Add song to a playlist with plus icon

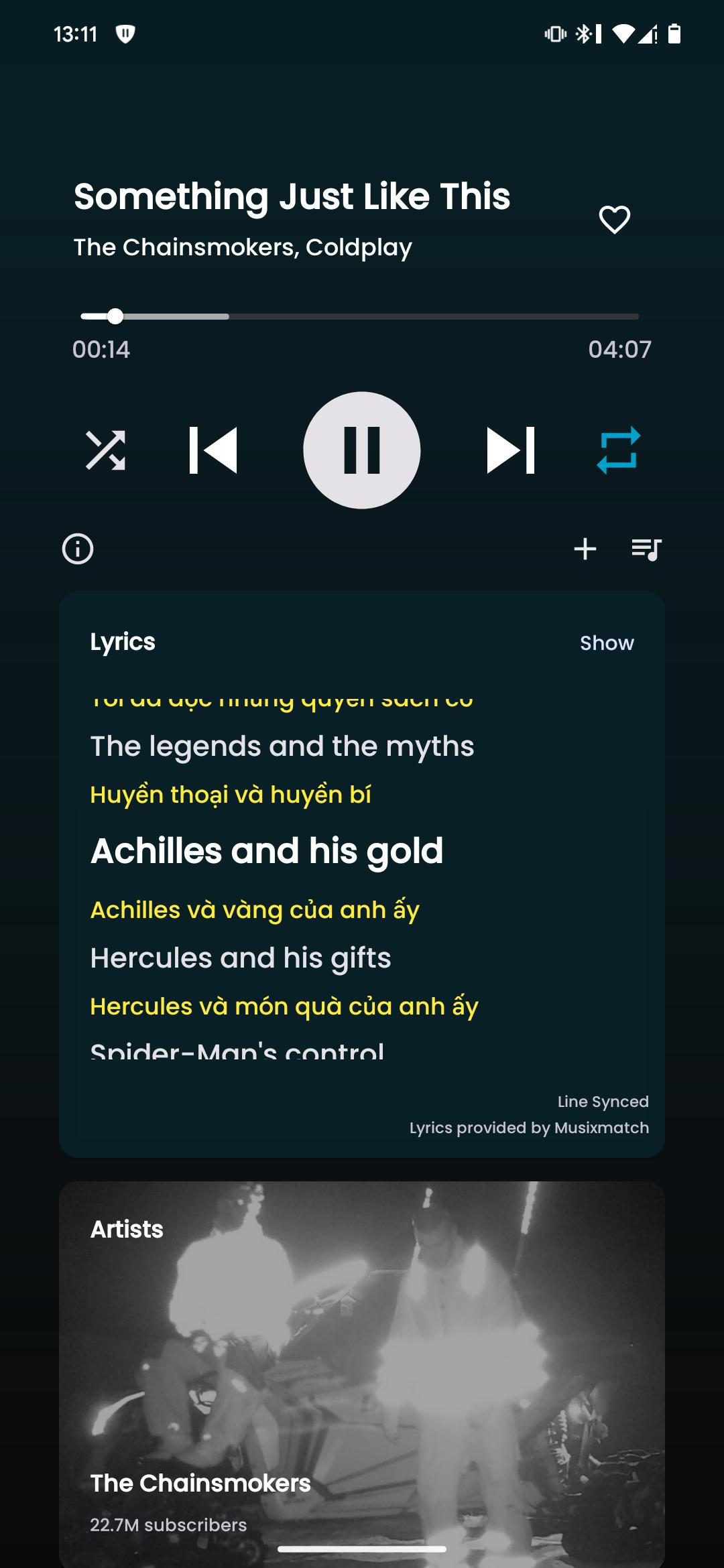[585, 549]
